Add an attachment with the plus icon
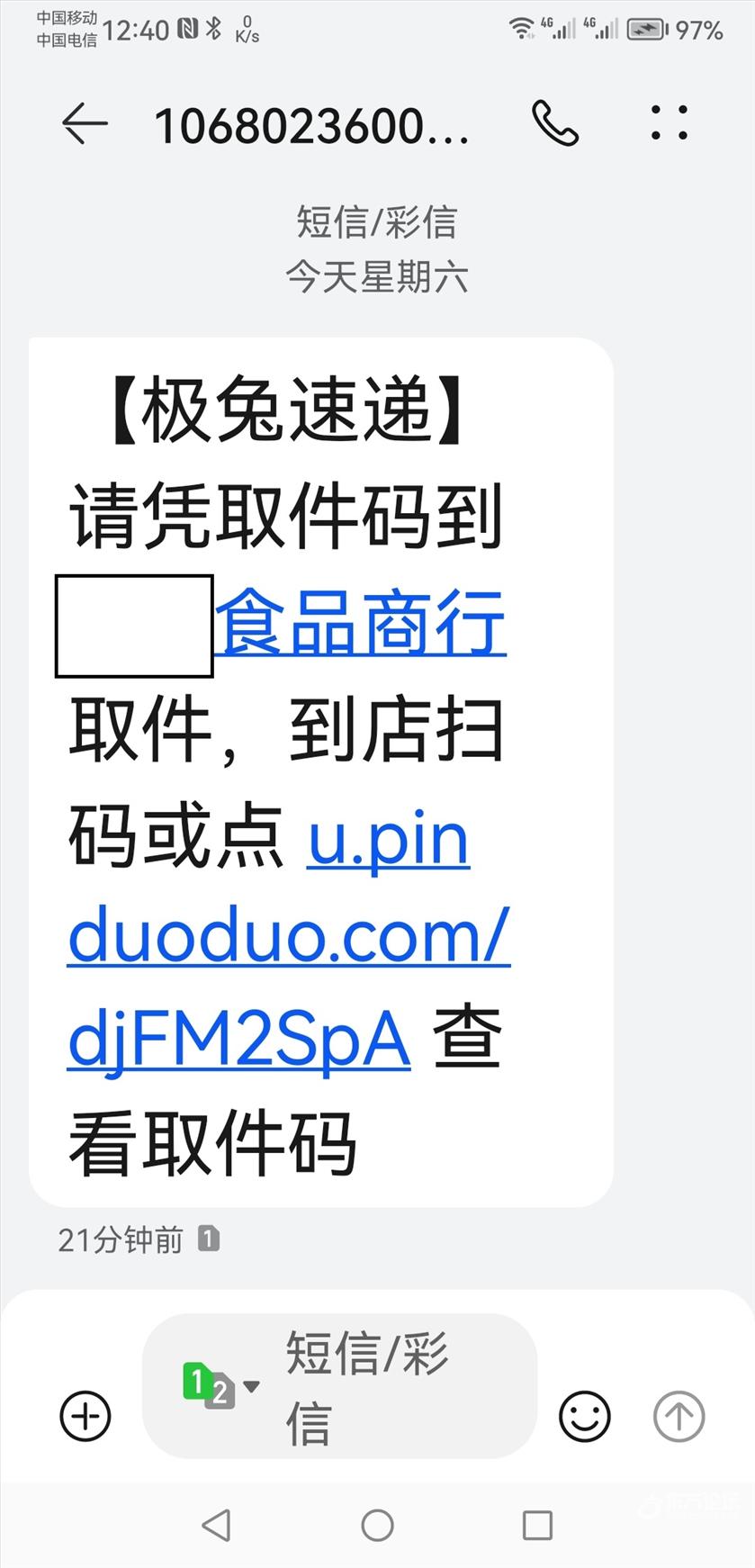Screen dimensions: 755x1568 pos(85,1416)
